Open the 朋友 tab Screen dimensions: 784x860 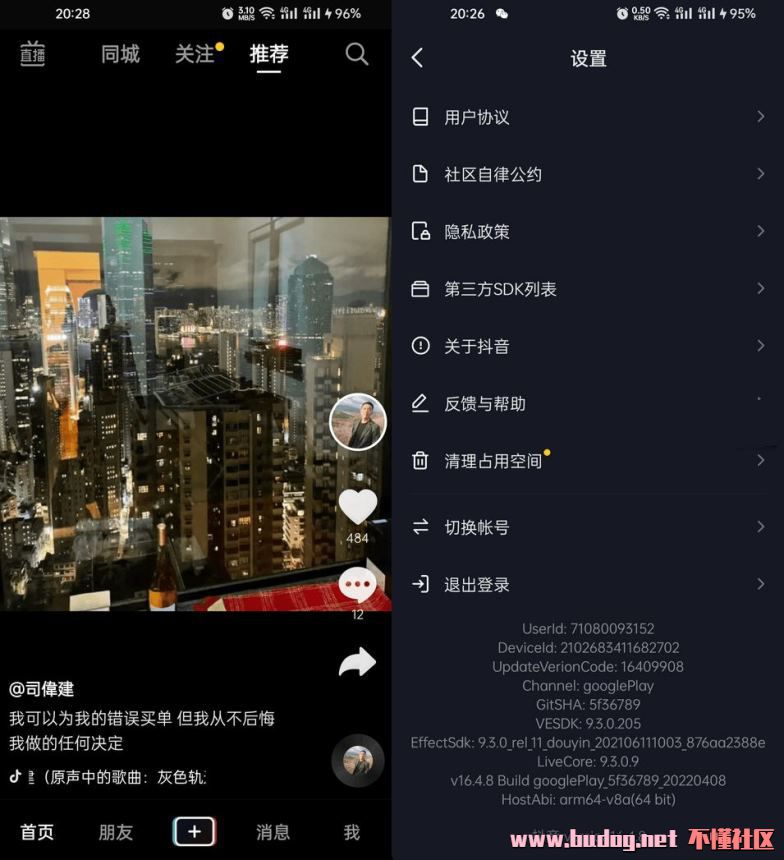click(x=115, y=832)
